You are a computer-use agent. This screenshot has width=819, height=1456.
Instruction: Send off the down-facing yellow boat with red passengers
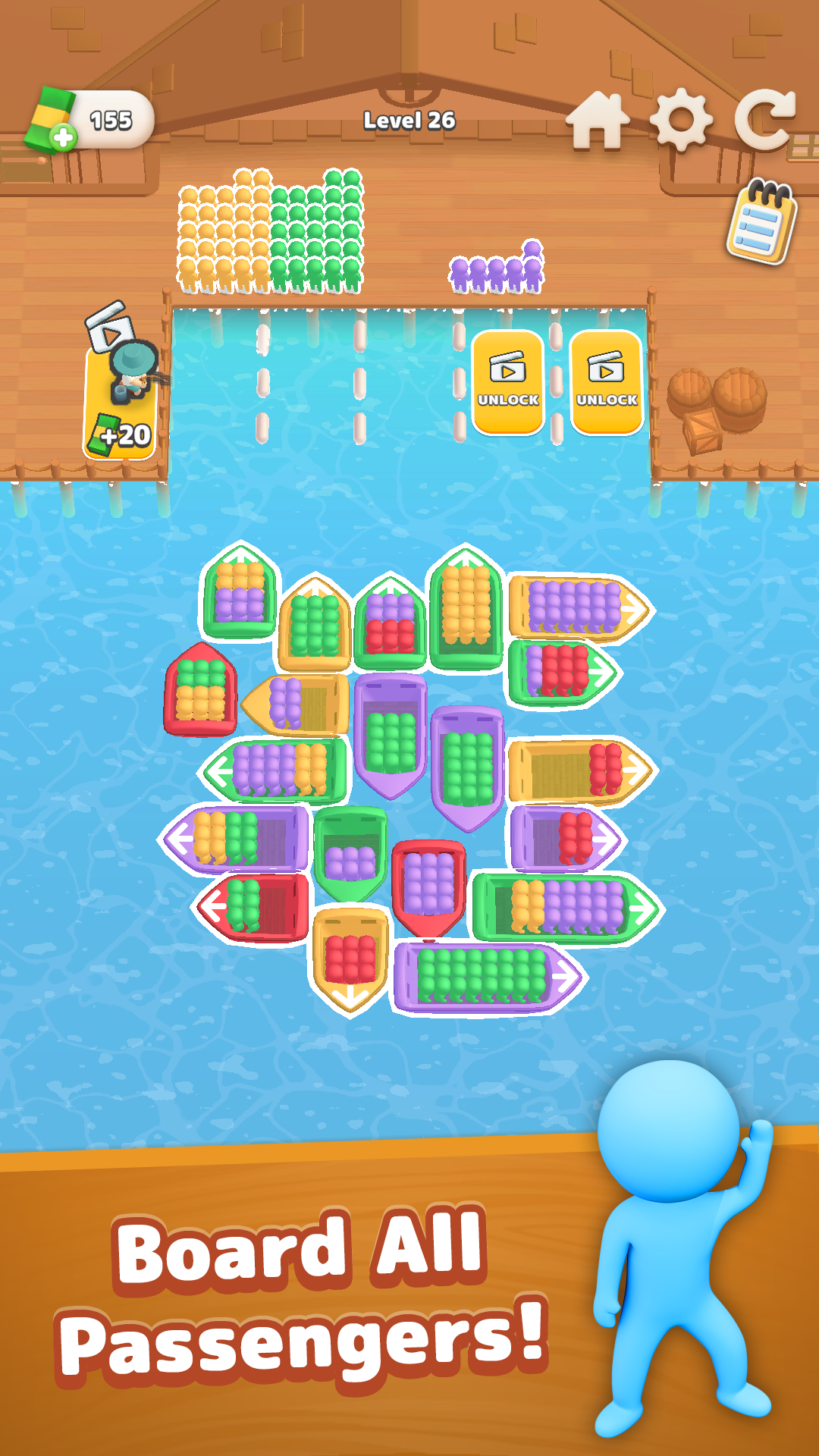(x=350, y=959)
